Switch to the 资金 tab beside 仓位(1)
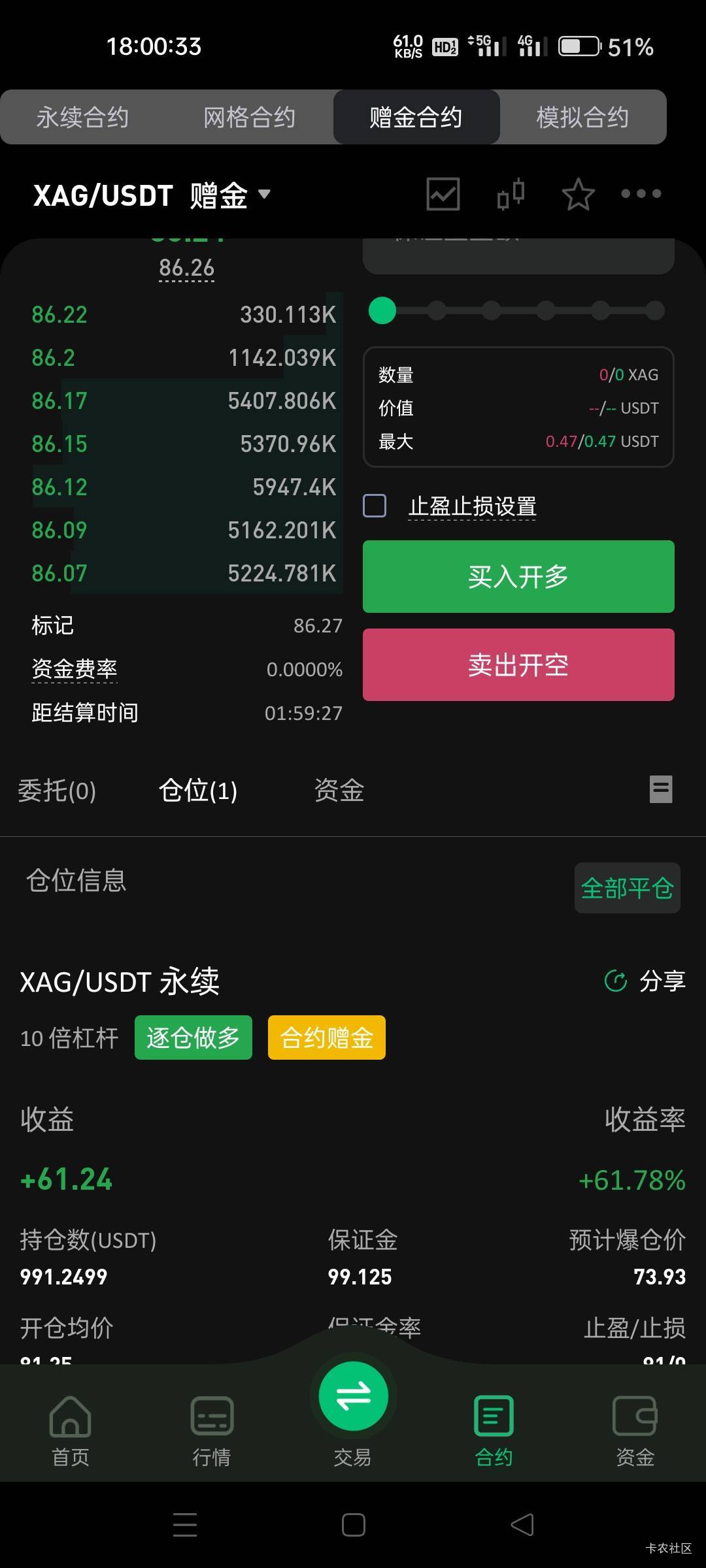The width and height of the screenshot is (706, 1568). tap(339, 791)
